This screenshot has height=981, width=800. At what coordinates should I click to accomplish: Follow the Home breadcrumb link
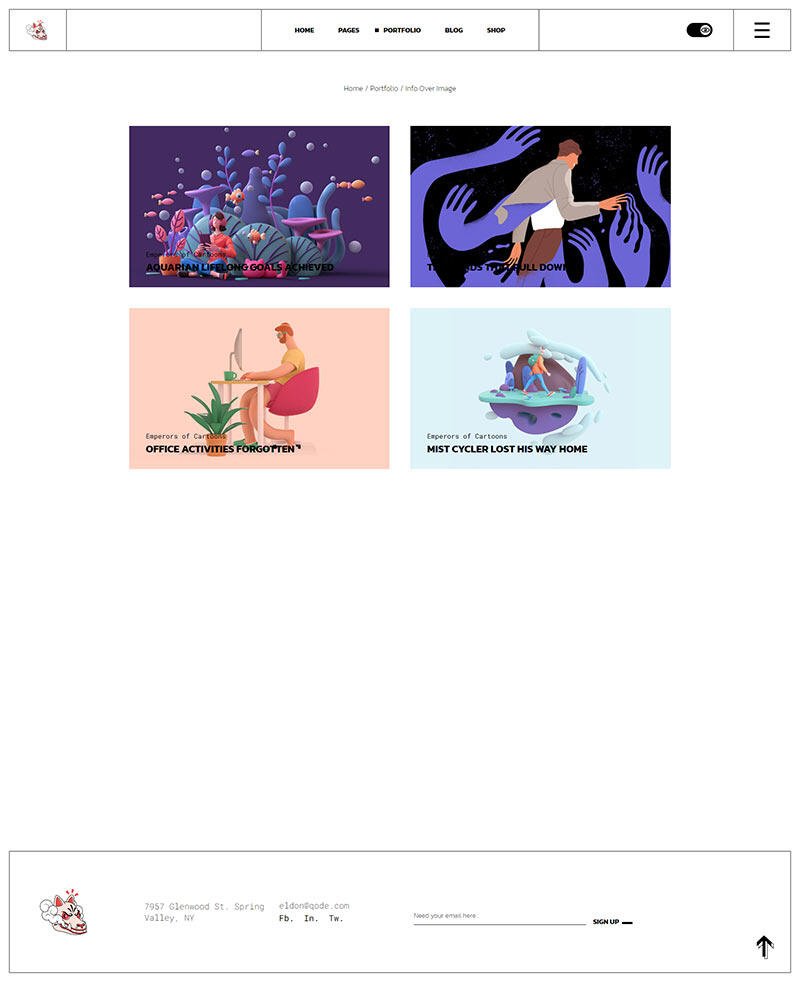pyautogui.click(x=353, y=89)
